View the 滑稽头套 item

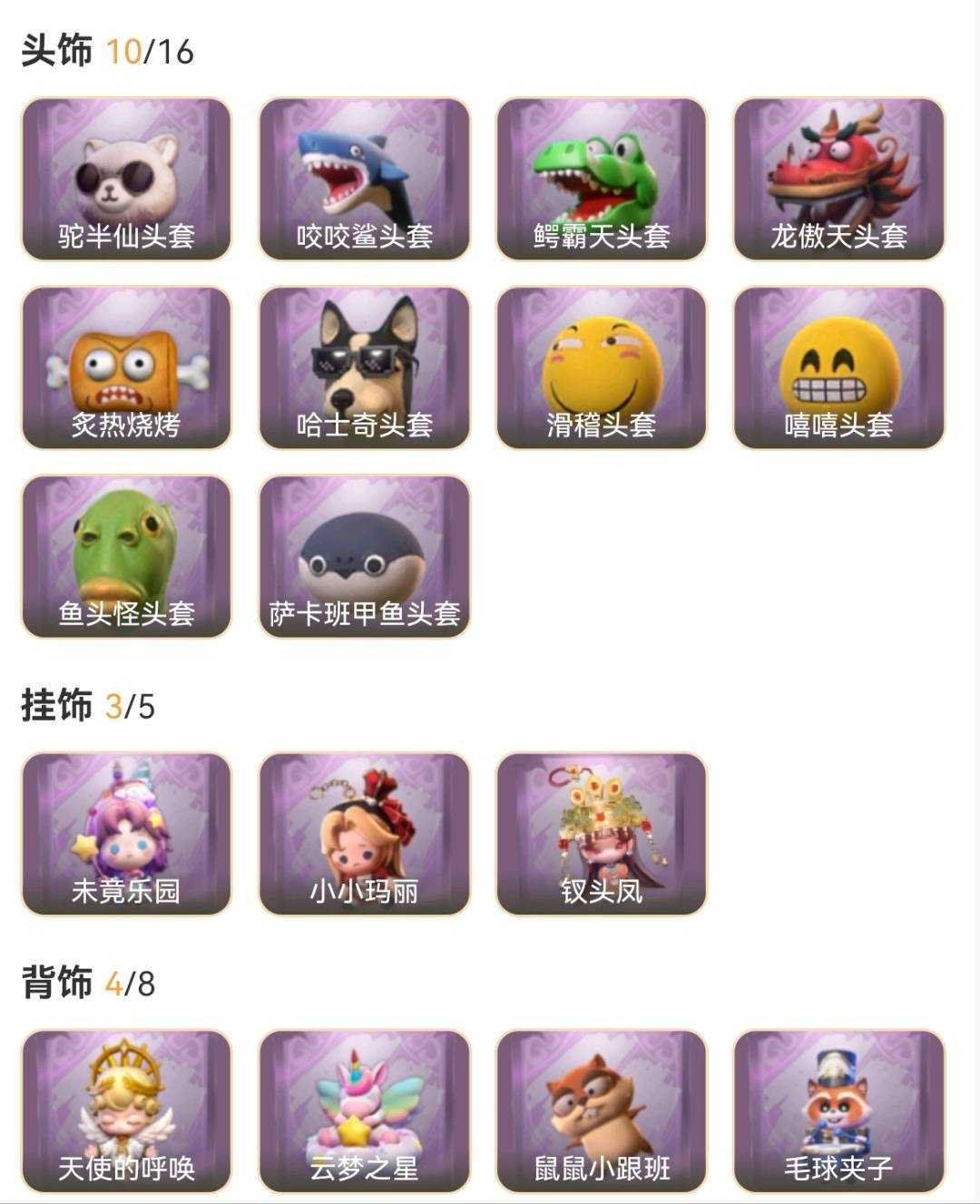tap(601, 368)
